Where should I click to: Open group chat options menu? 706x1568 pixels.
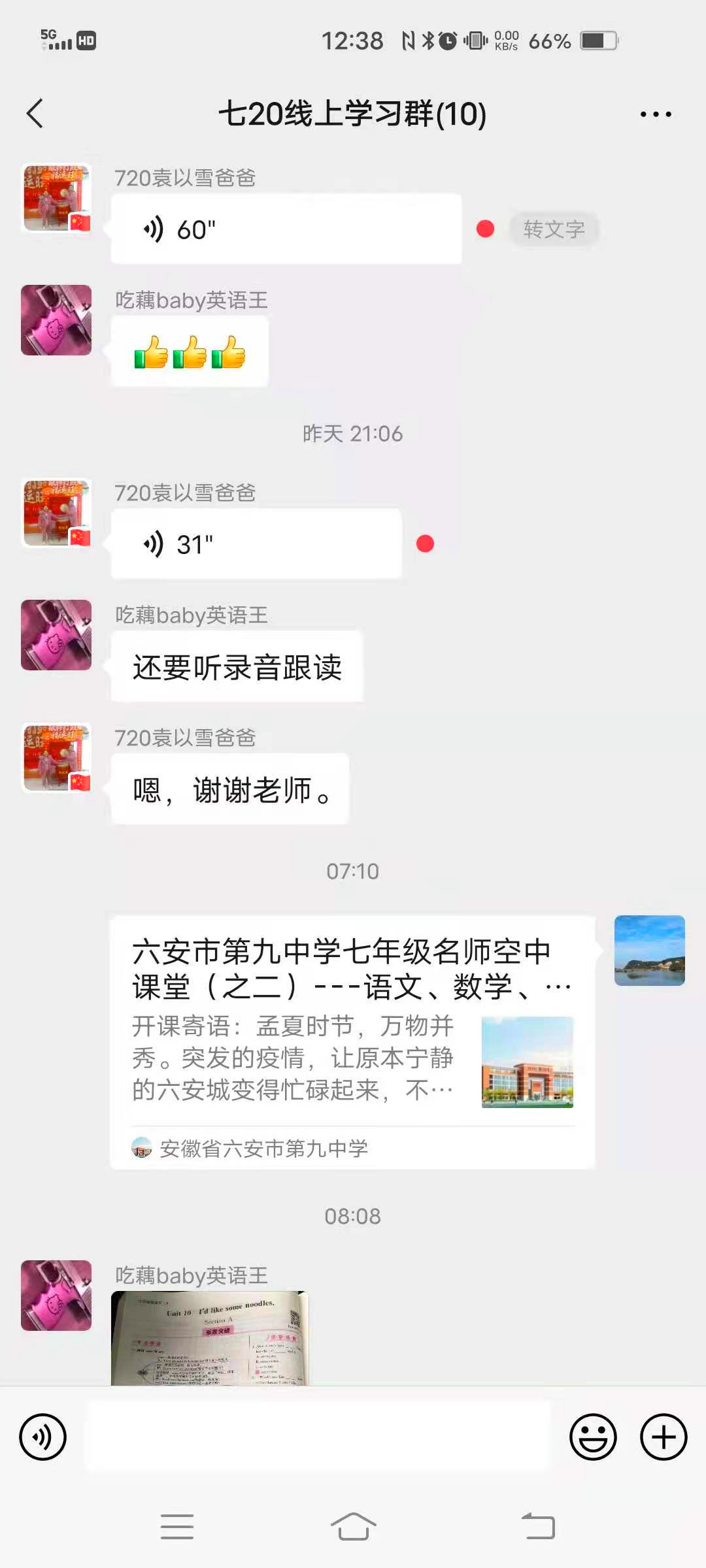coord(656,114)
